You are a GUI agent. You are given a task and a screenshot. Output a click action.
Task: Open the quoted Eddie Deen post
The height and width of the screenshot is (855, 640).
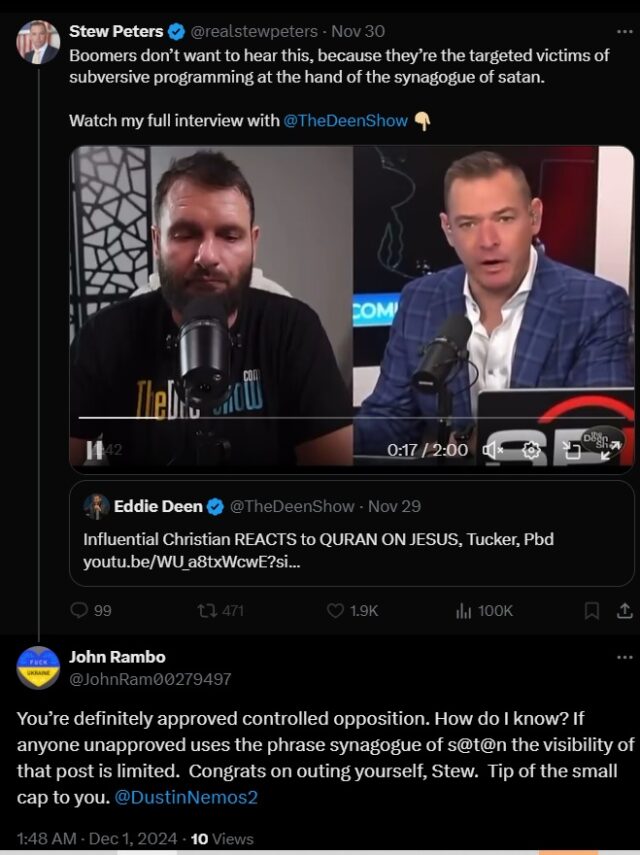point(350,537)
